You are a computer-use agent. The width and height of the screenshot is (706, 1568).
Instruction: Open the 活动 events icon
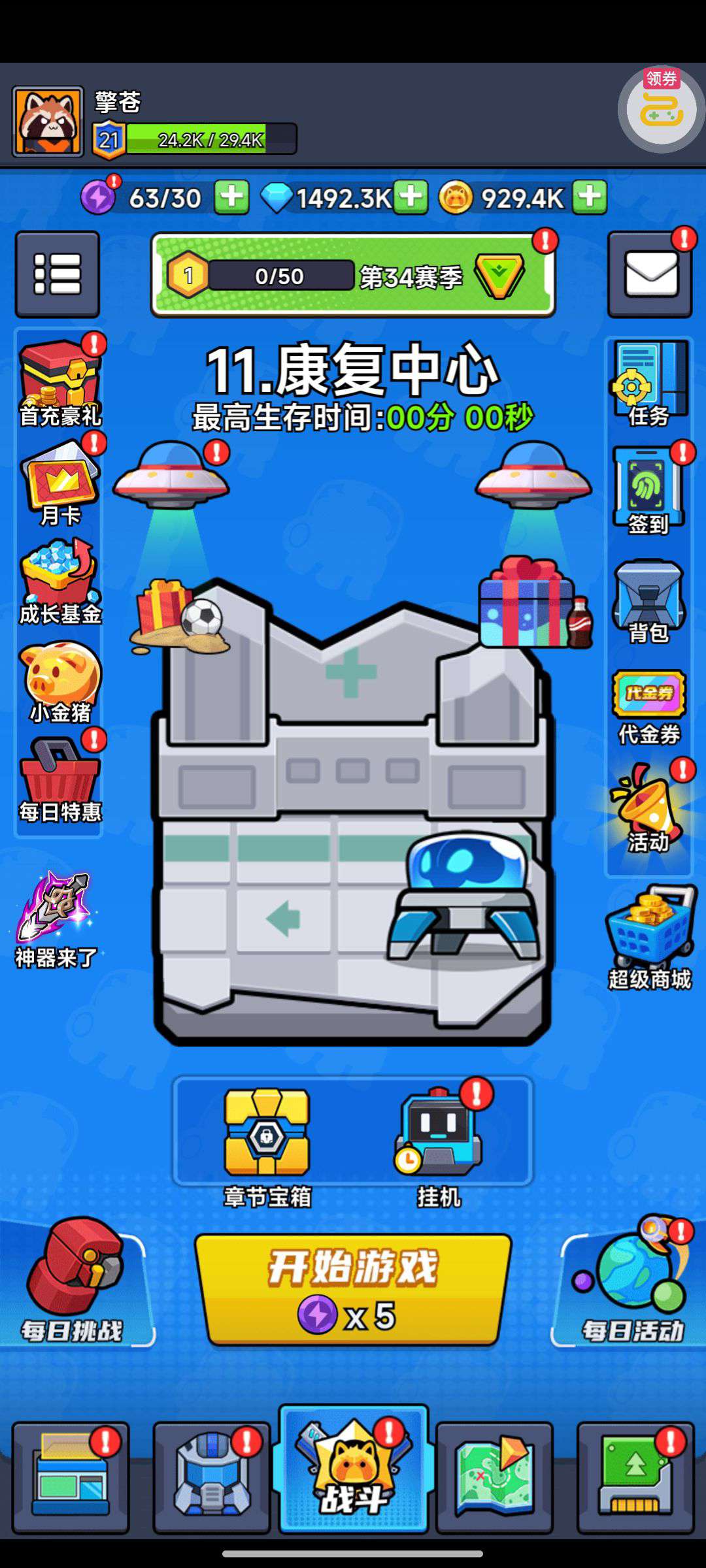pyautogui.click(x=648, y=809)
